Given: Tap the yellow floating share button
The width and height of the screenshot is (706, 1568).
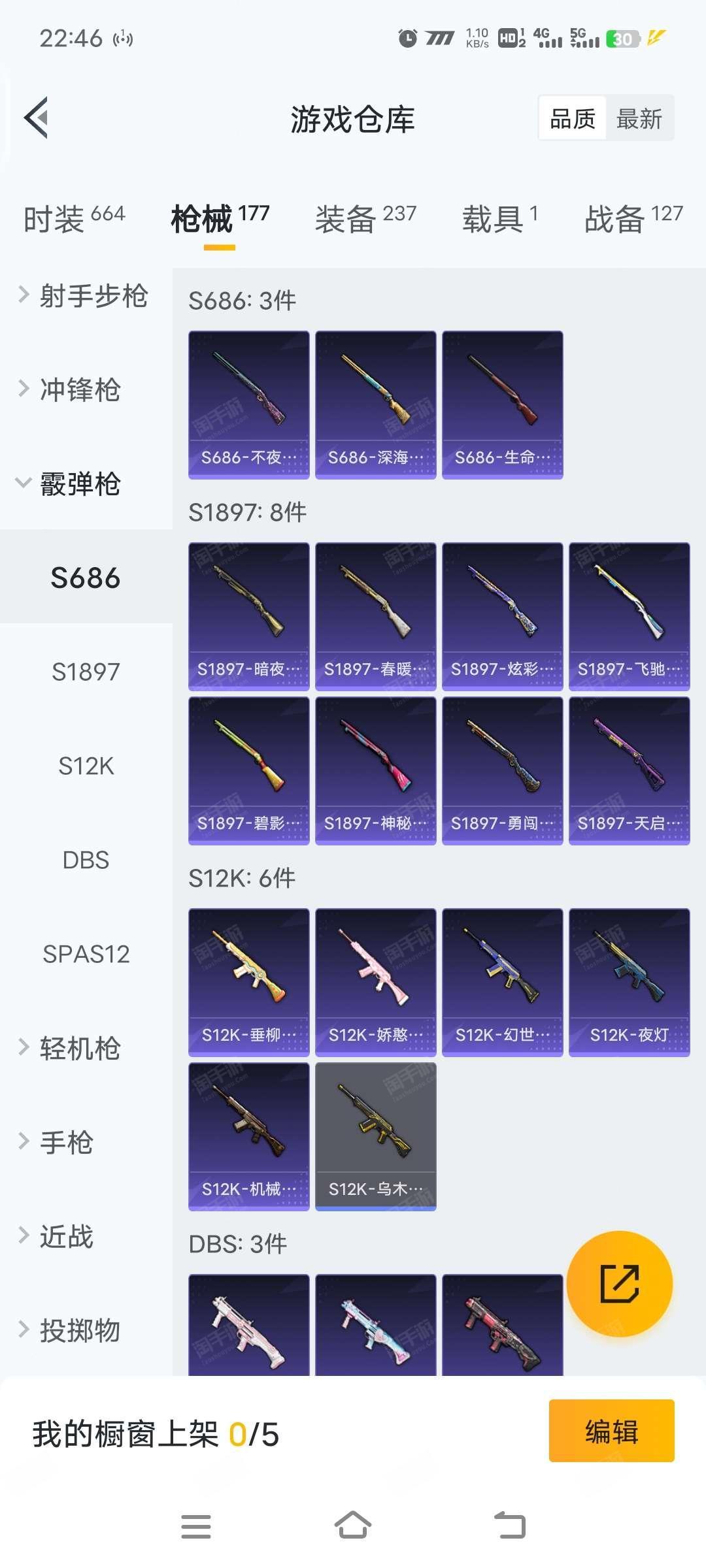Looking at the screenshot, I should coord(619,1284).
